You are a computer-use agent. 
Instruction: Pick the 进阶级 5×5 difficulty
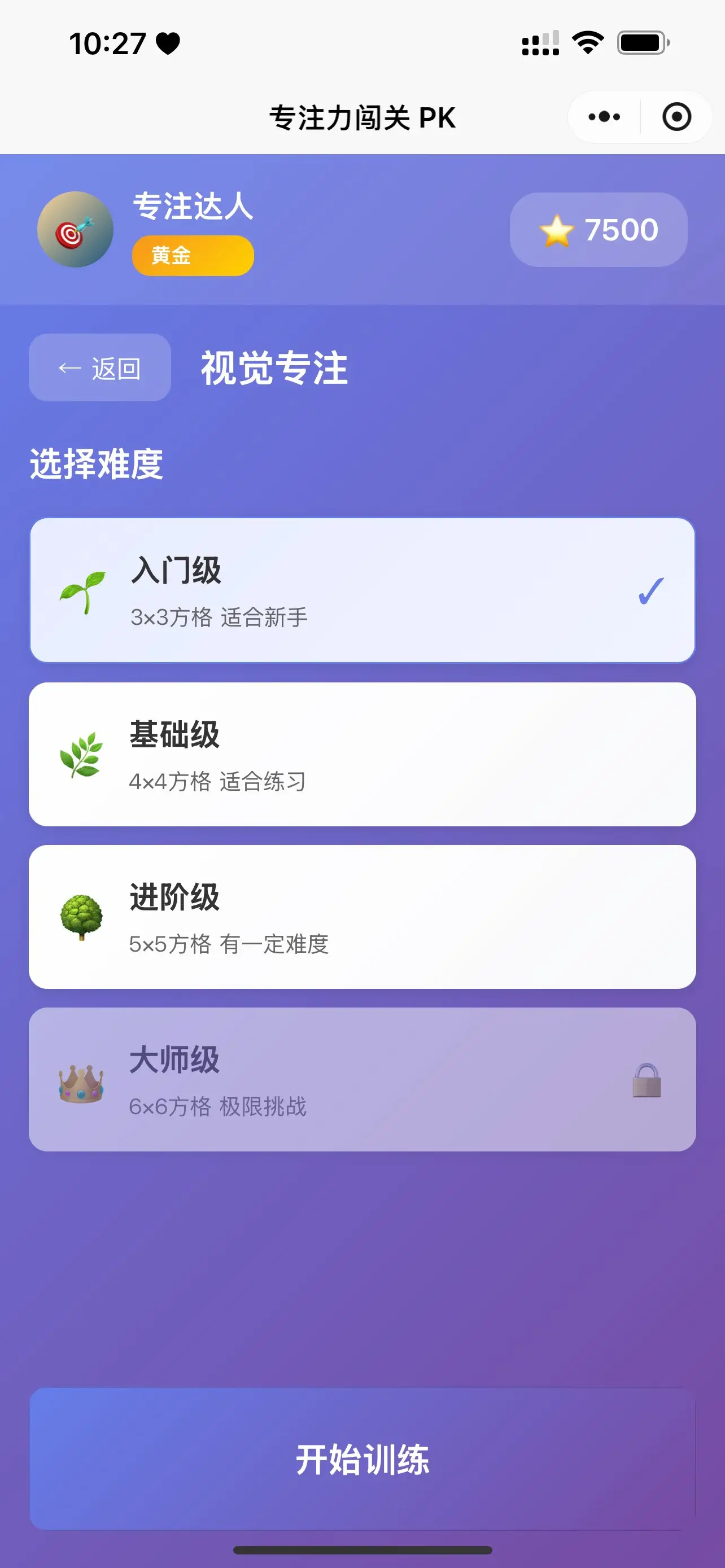362,917
